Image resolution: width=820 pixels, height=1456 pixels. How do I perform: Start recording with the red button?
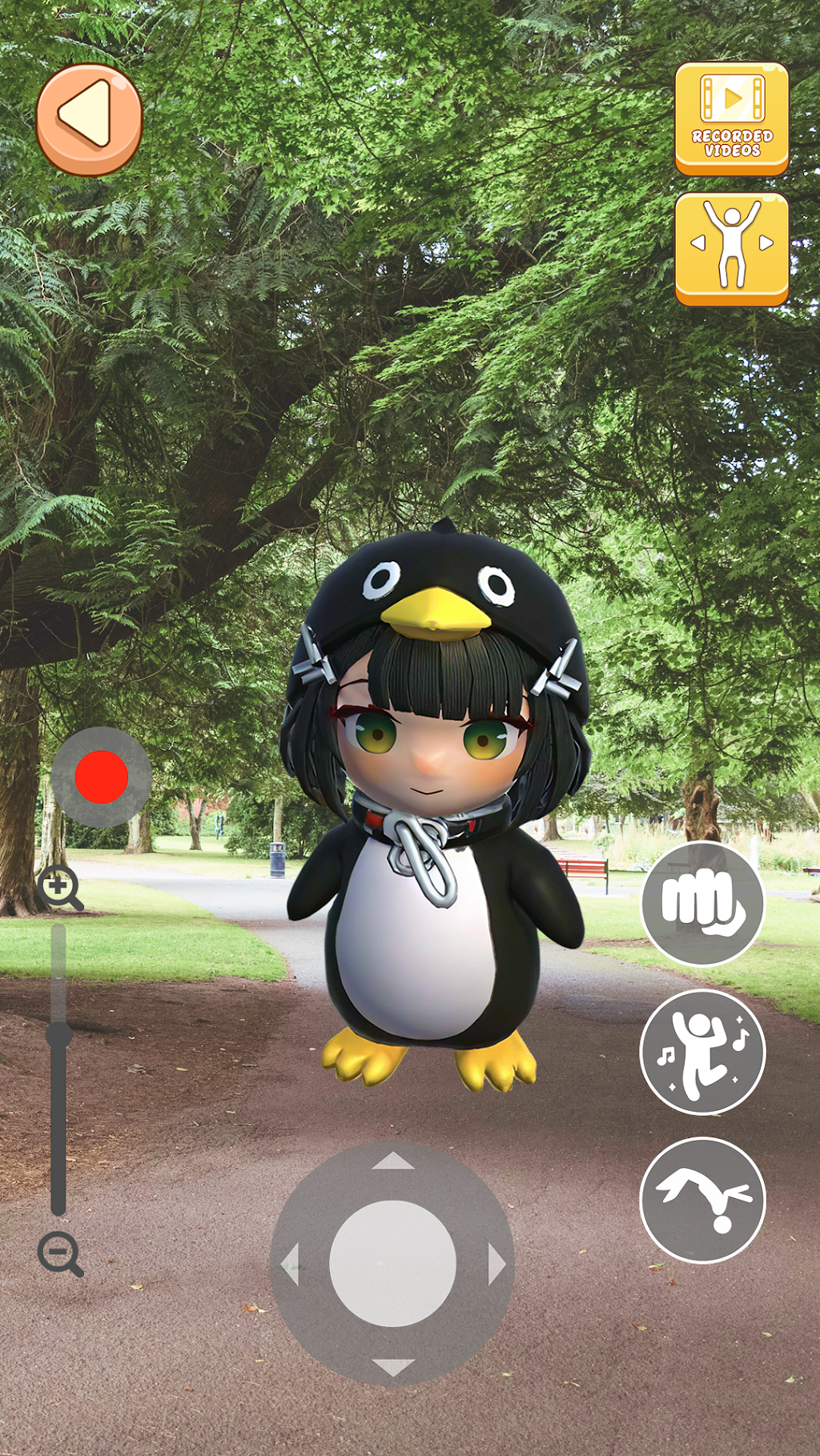pyautogui.click(x=102, y=776)
